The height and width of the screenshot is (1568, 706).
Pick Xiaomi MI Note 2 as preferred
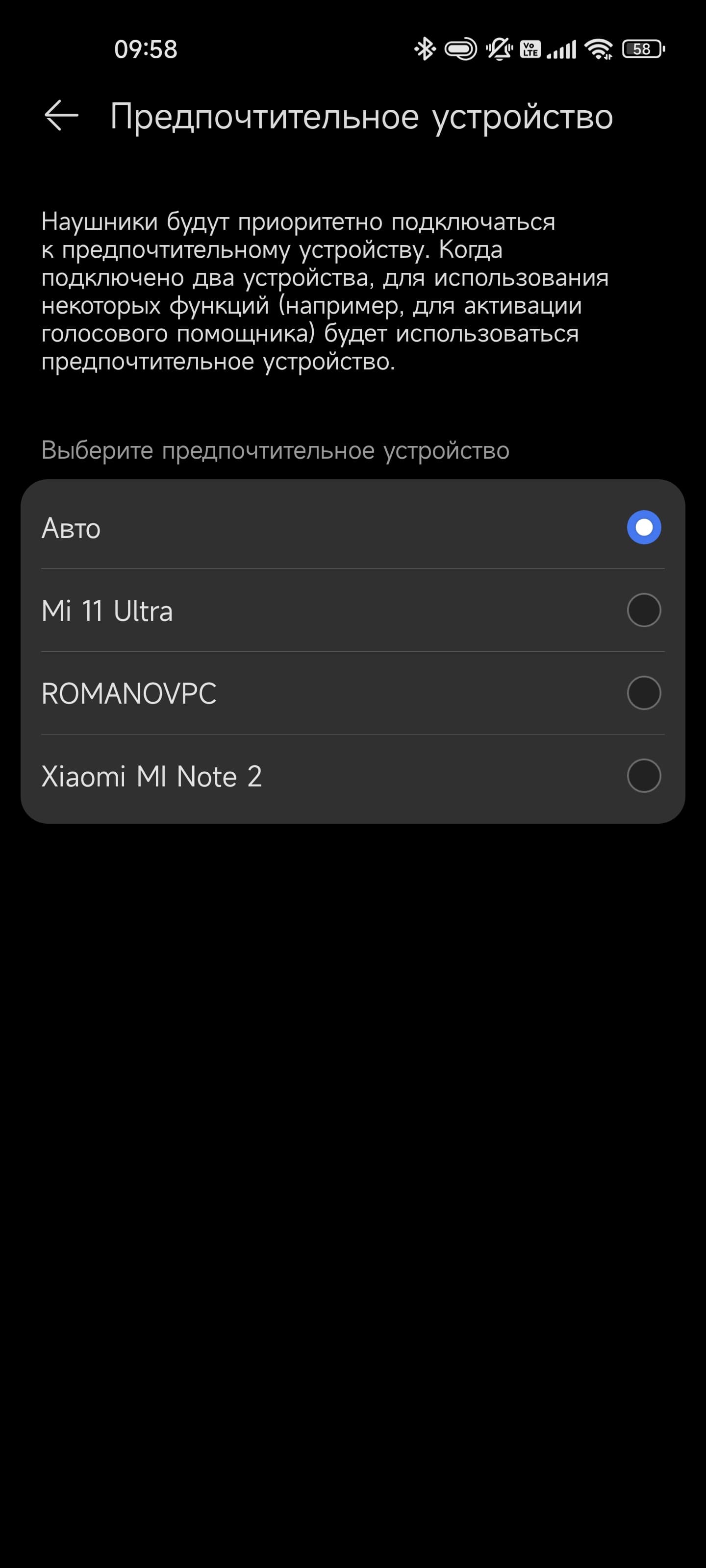(643, 776)
